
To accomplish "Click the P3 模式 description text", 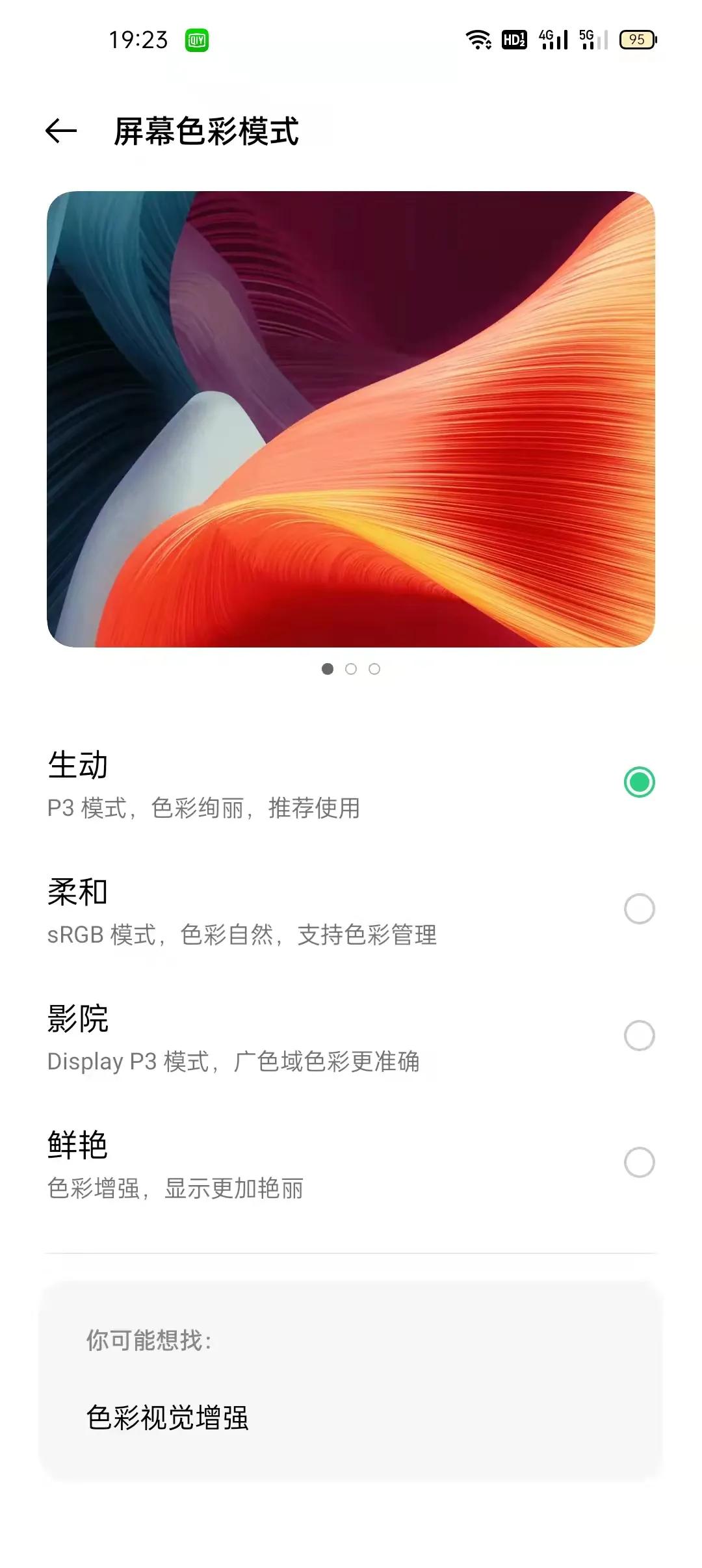I will (205, 810).
